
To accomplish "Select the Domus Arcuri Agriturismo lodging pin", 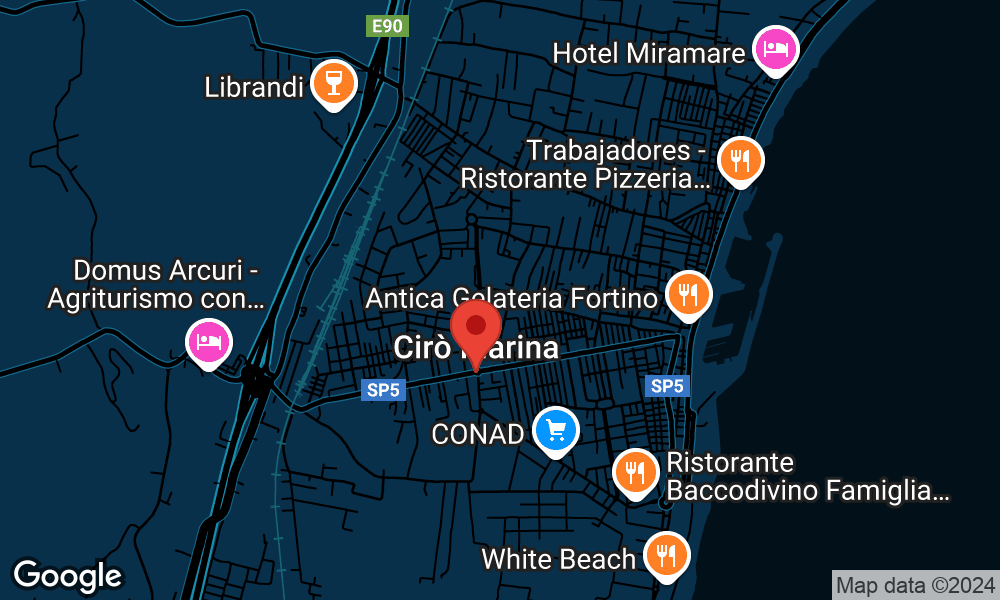I will [209, 343].
